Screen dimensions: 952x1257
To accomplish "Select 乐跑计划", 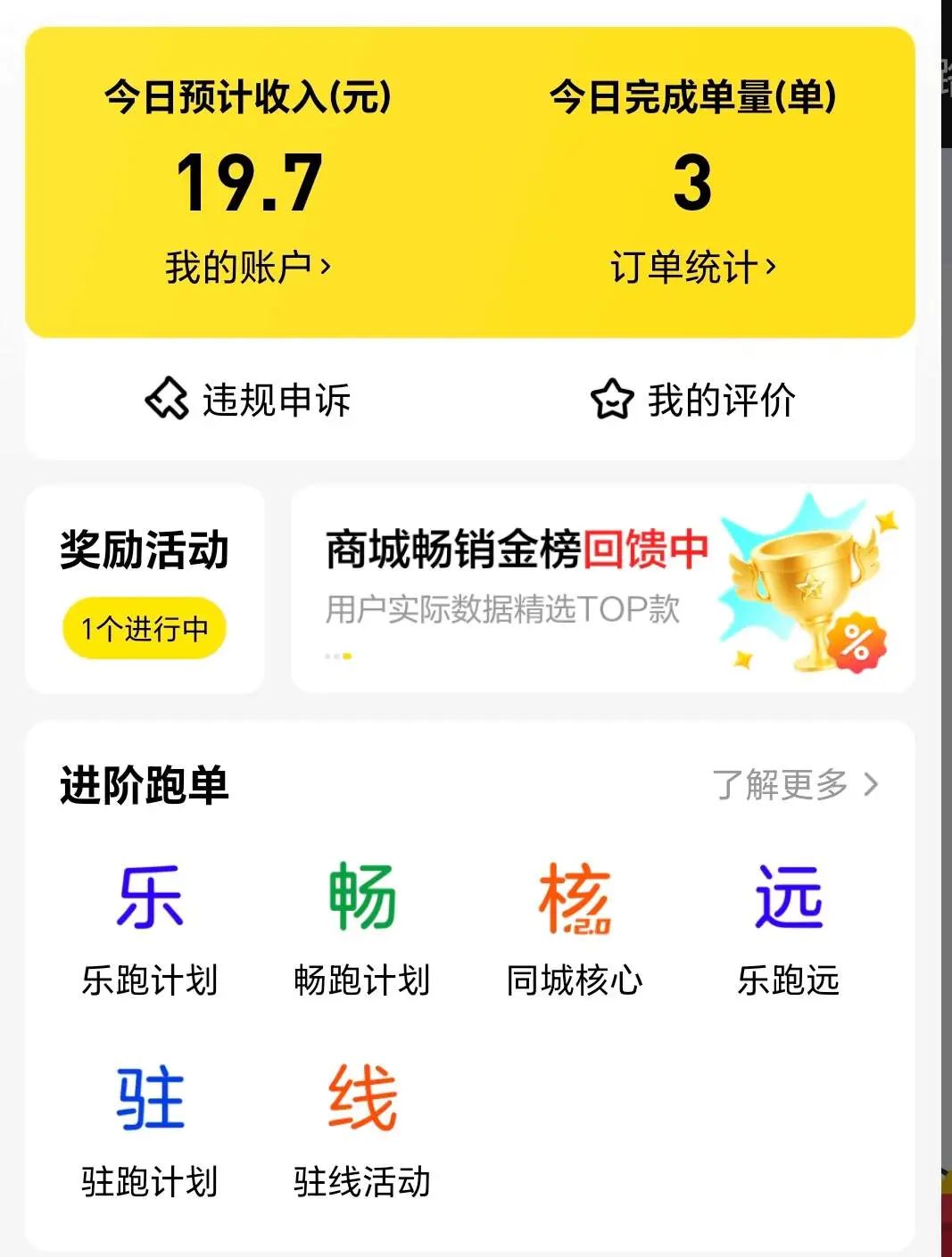I will [150, 928].
